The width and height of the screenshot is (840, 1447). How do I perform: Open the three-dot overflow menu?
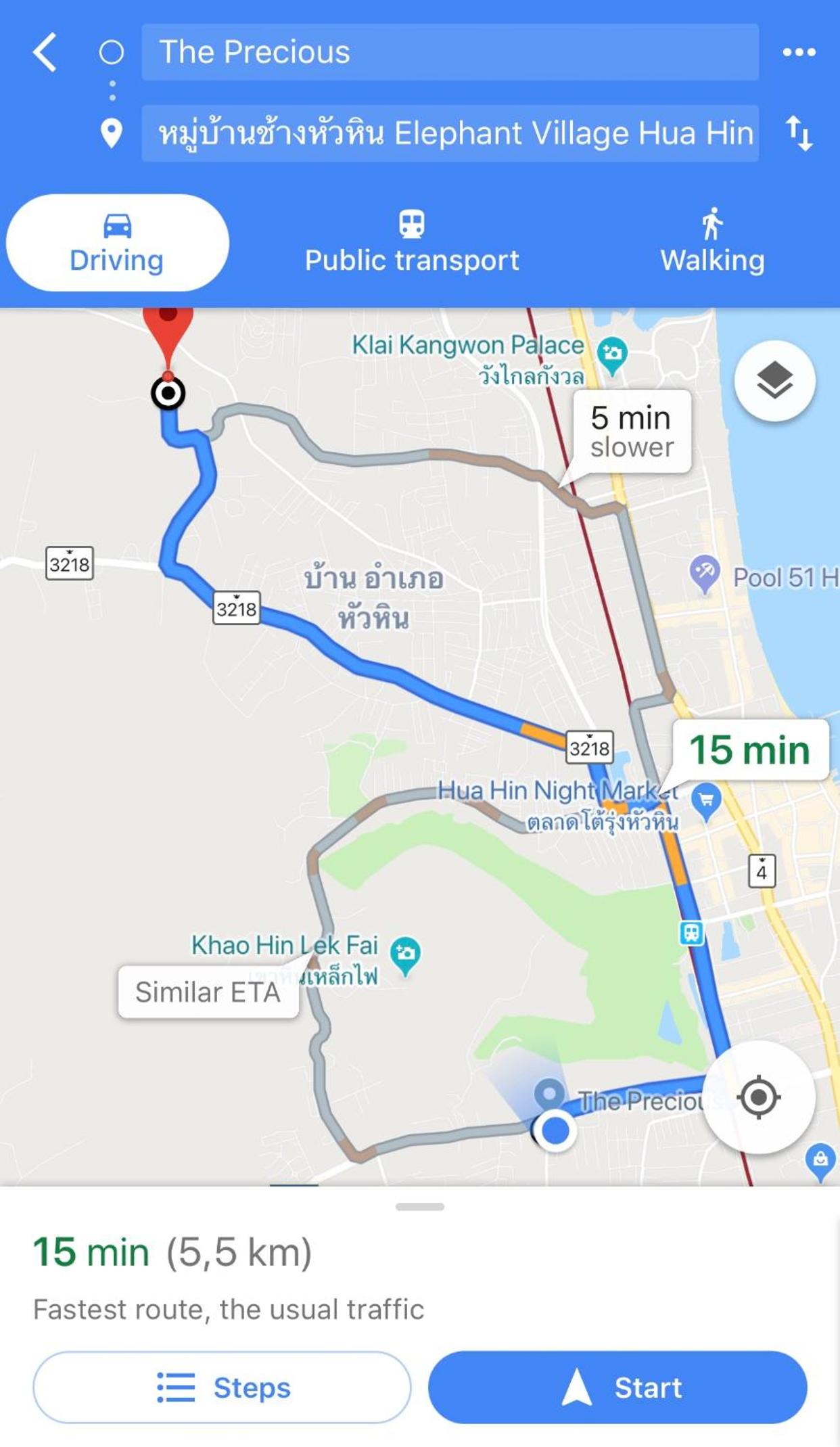pos(799,52)
